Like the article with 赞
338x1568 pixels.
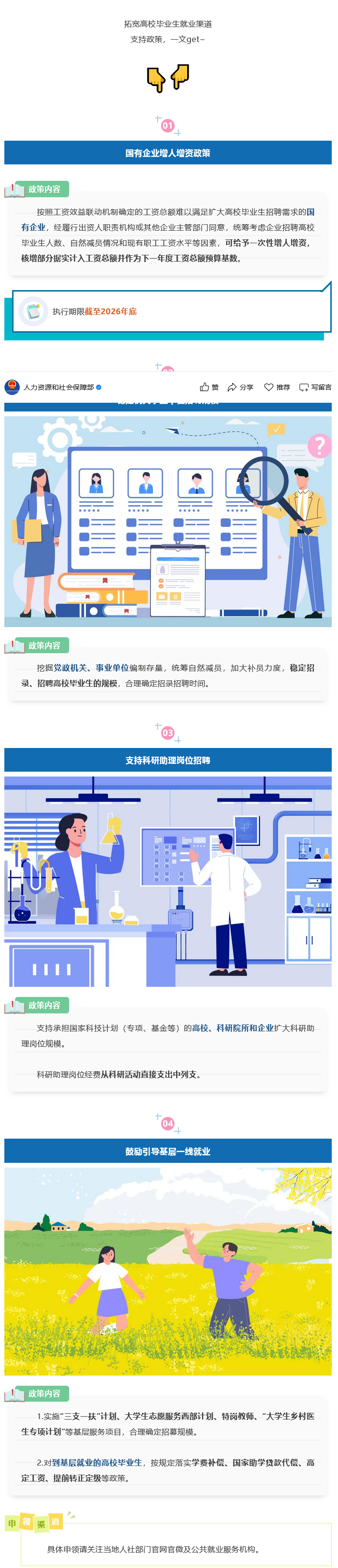[x=209, y=387]
